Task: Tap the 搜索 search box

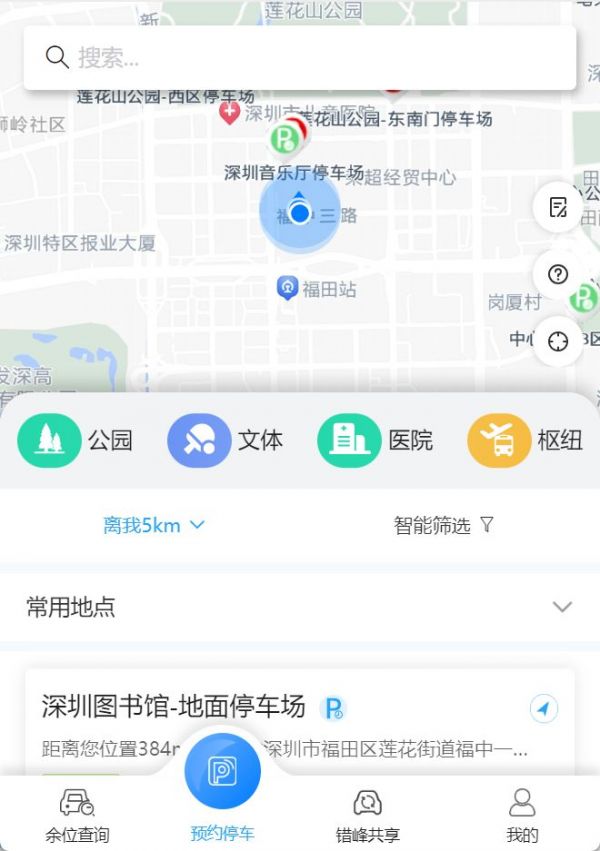Action: [x=300, y=57]
